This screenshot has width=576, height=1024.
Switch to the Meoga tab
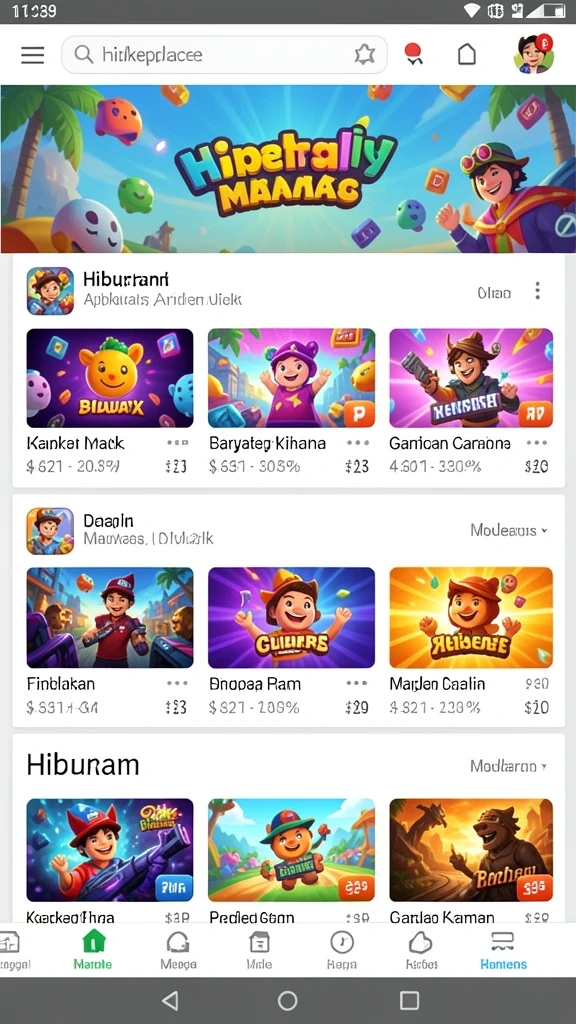(x=178, y=950)
